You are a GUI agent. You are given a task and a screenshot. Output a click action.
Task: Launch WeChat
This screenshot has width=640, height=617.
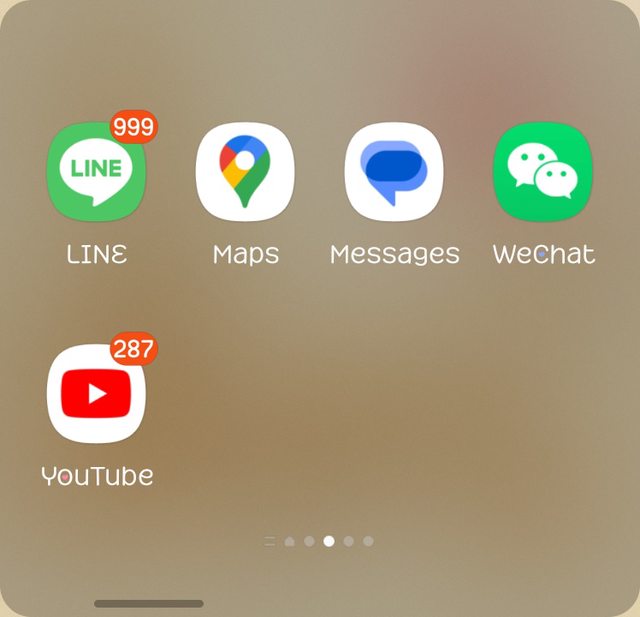[x=543, y=172]
